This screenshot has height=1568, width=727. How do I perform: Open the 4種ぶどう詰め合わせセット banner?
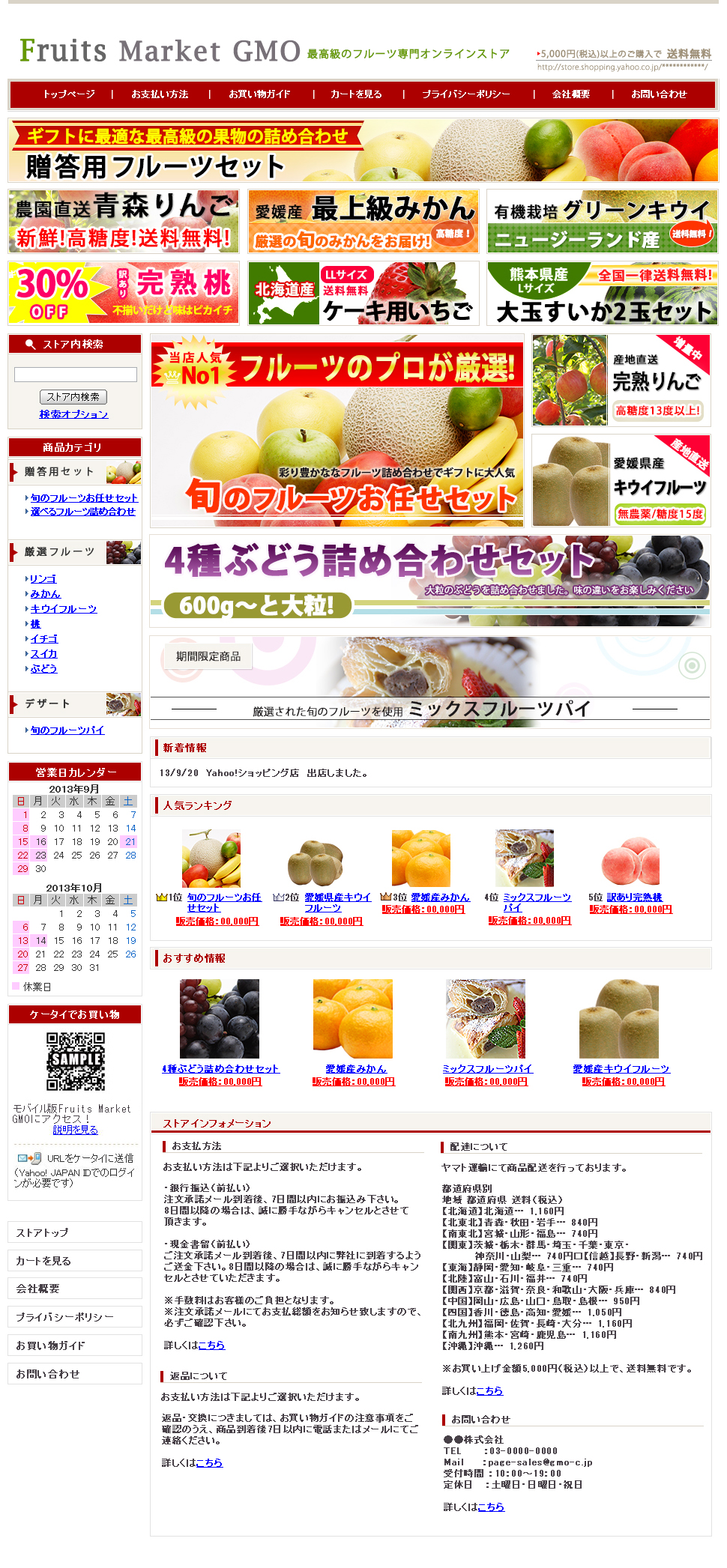point(430,581)
